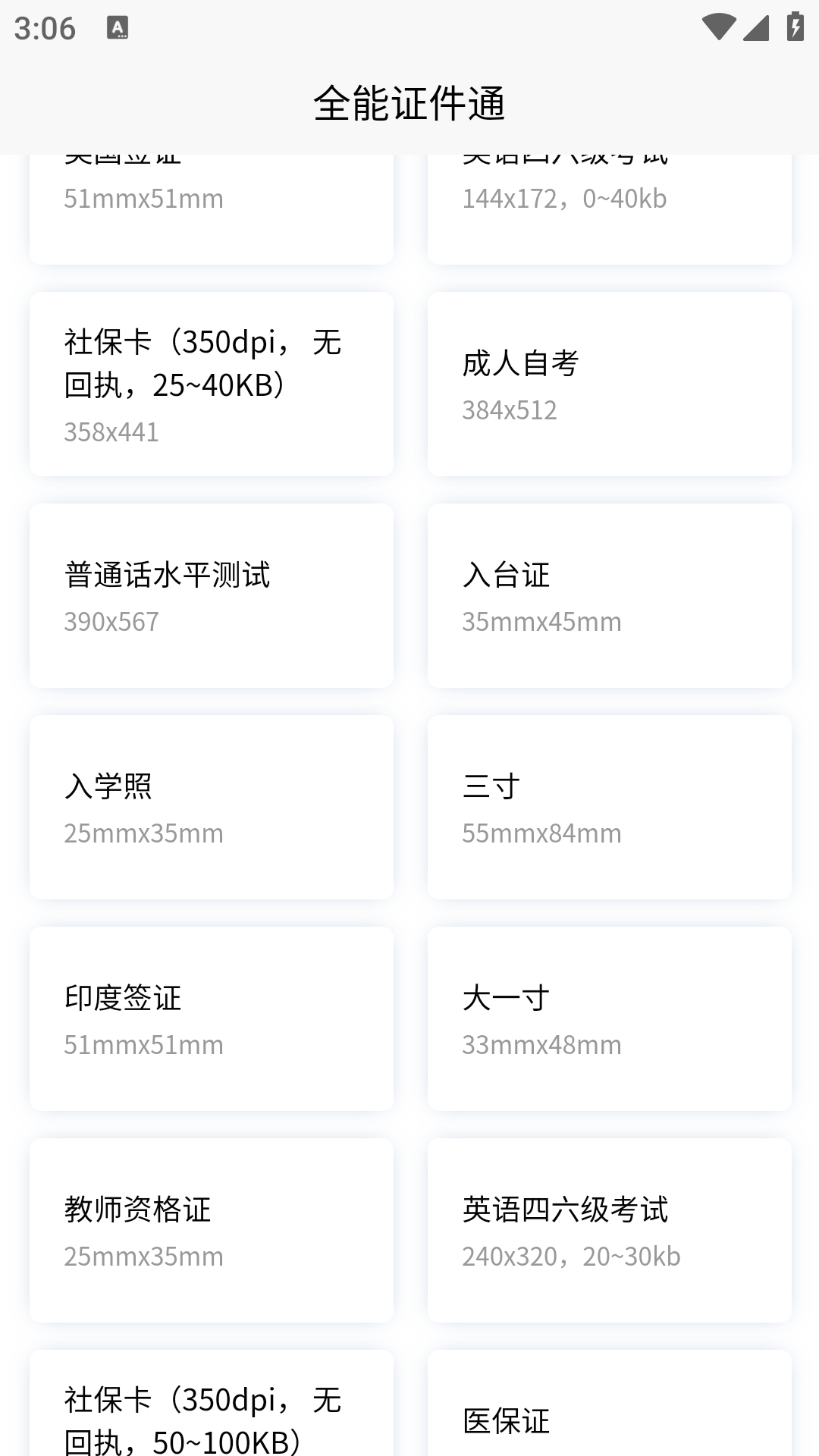The width and height of the screenshot is (819, 1456).
Task: Select the 三寸 55mmx84mm size
Action: coord(609,808)
